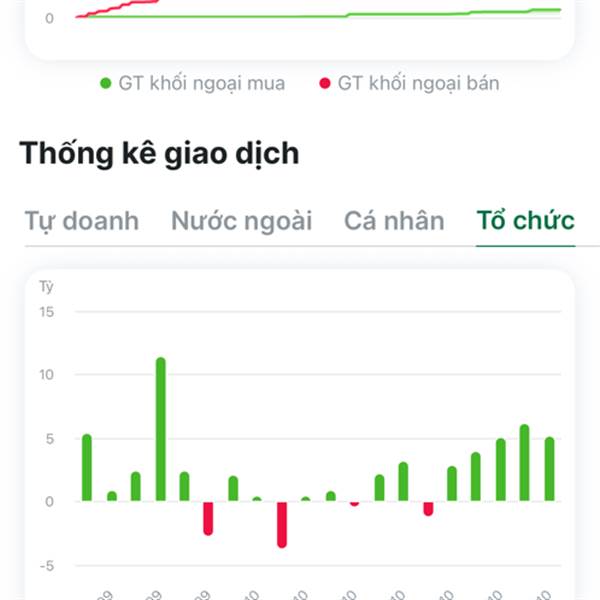Screen dimensions: 600x600
Task: Switch to the Nước ngoài tab
Action: coord(241,221)
